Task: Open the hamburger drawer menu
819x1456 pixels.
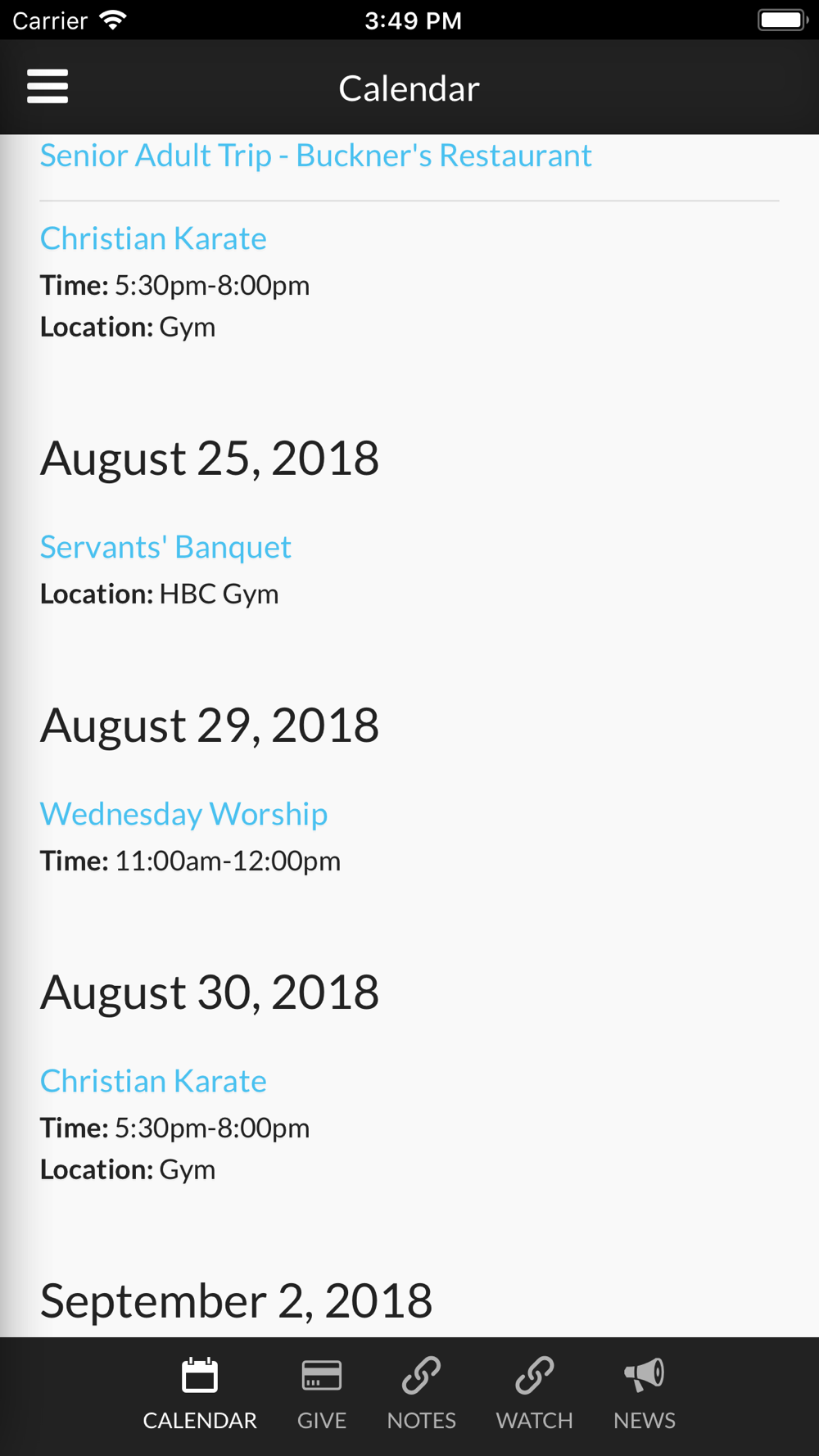Action: coord(48,87)
